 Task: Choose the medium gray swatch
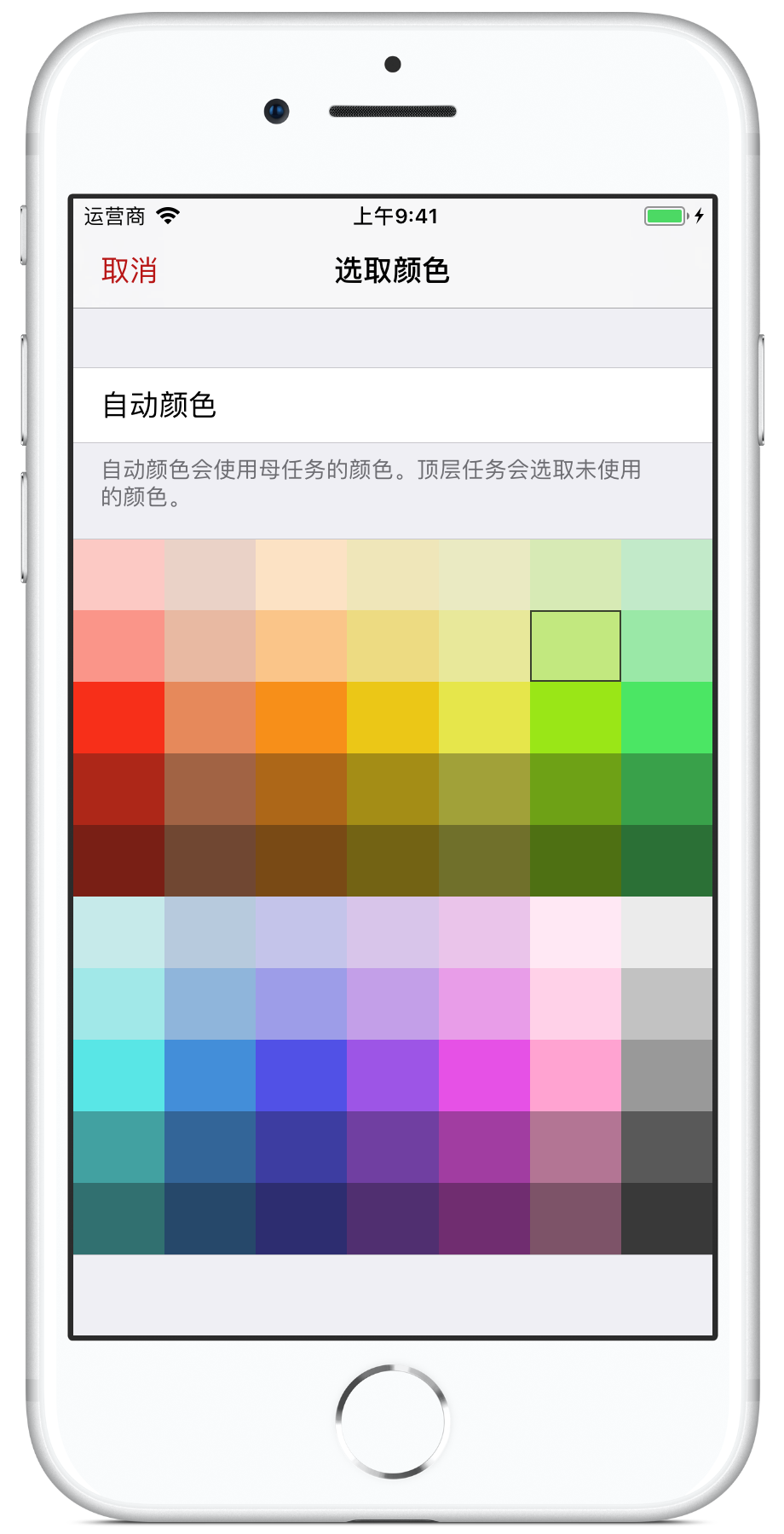[666, 1076]
